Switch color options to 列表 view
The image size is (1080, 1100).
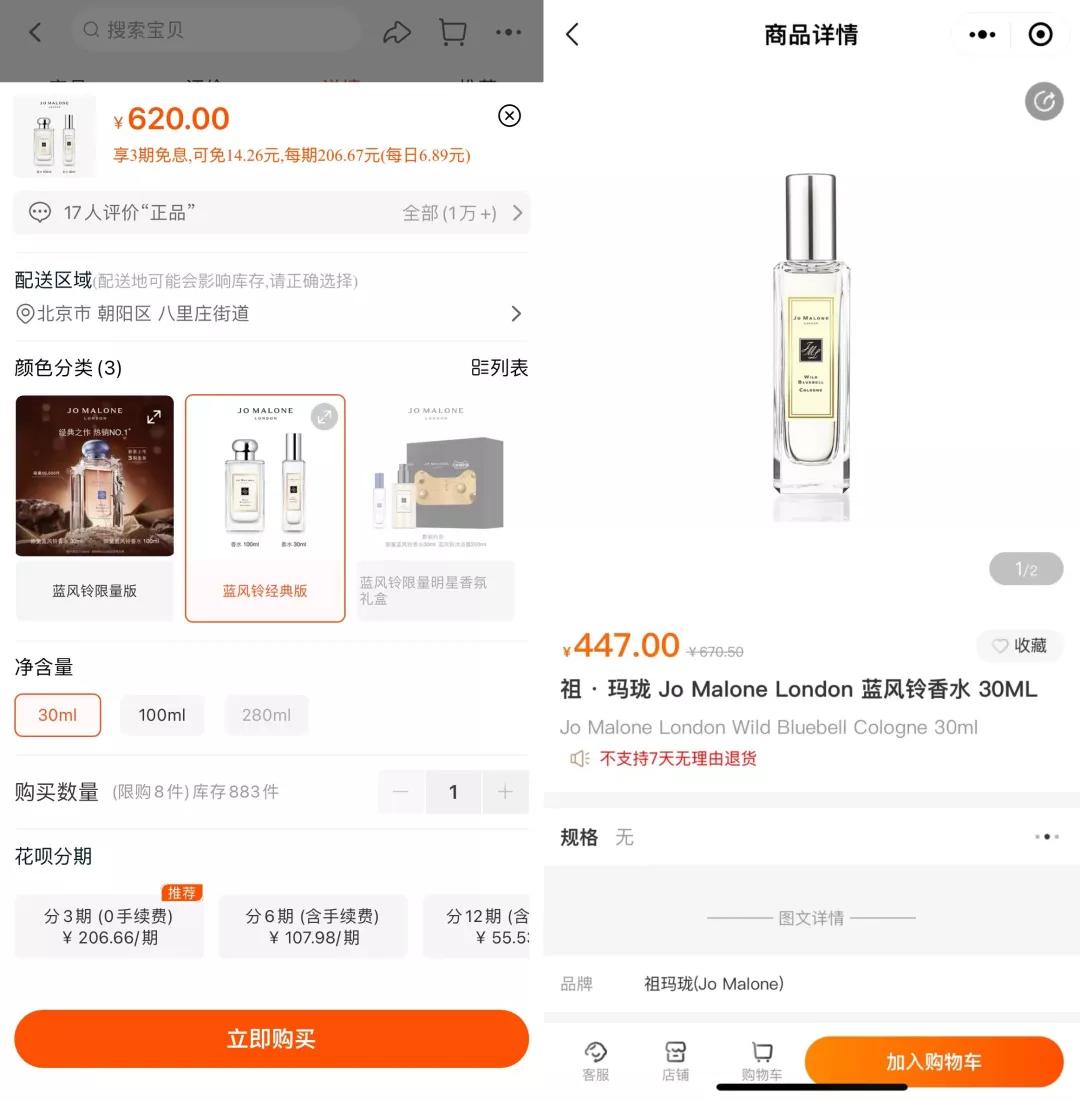point(500,368)
